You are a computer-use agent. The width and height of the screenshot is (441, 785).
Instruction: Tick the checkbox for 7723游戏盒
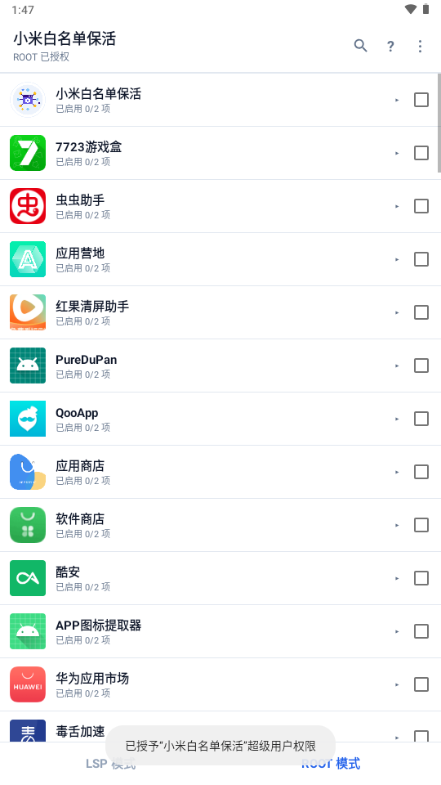point(421,153)
